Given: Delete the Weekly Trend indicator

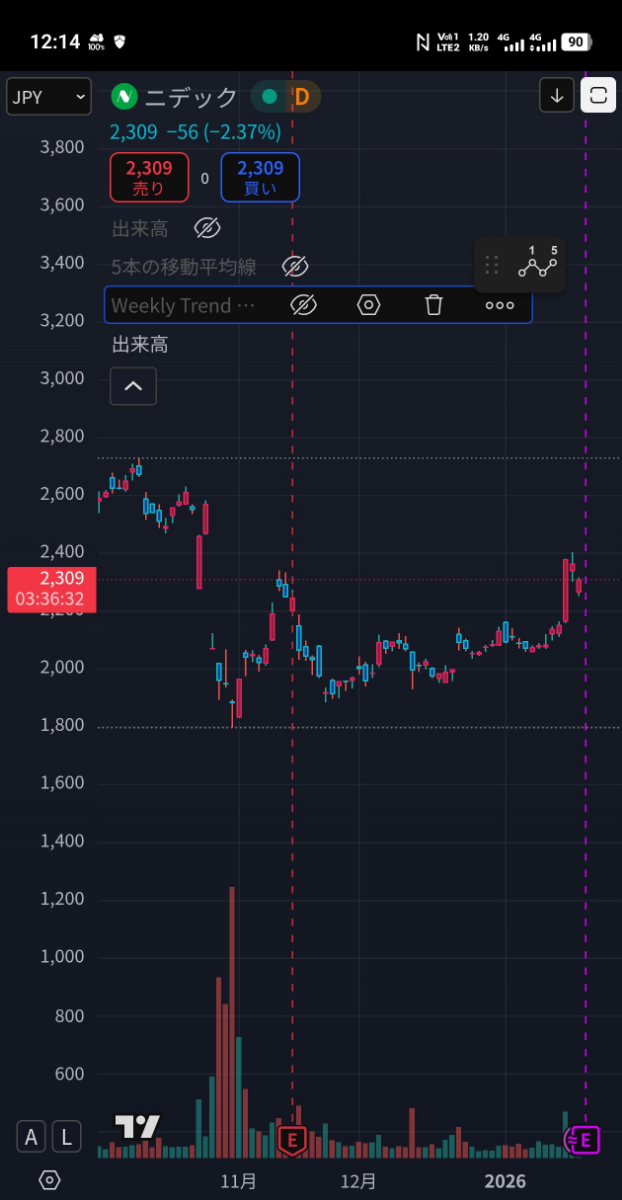Looking at the screenshot, I should [433, 305].
